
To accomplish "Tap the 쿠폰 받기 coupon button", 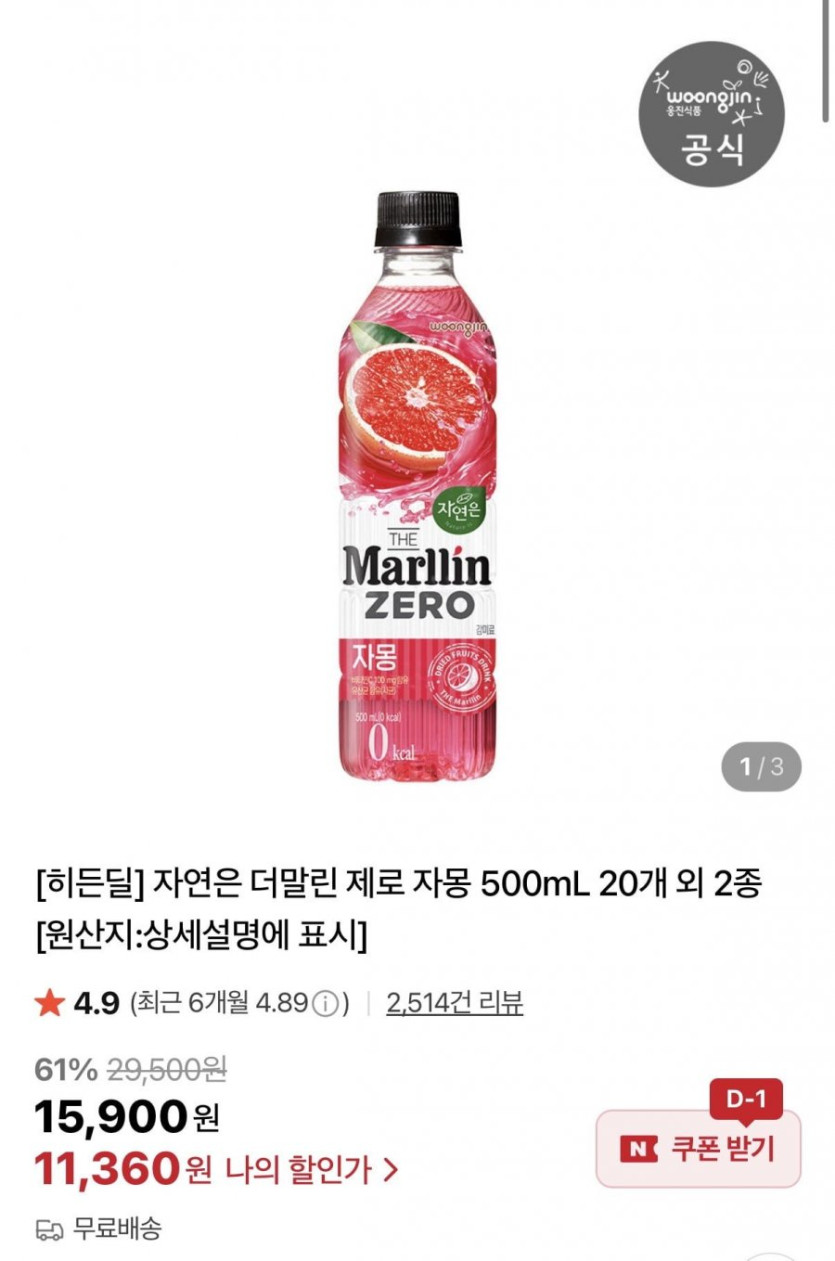I will [698, 1149].
